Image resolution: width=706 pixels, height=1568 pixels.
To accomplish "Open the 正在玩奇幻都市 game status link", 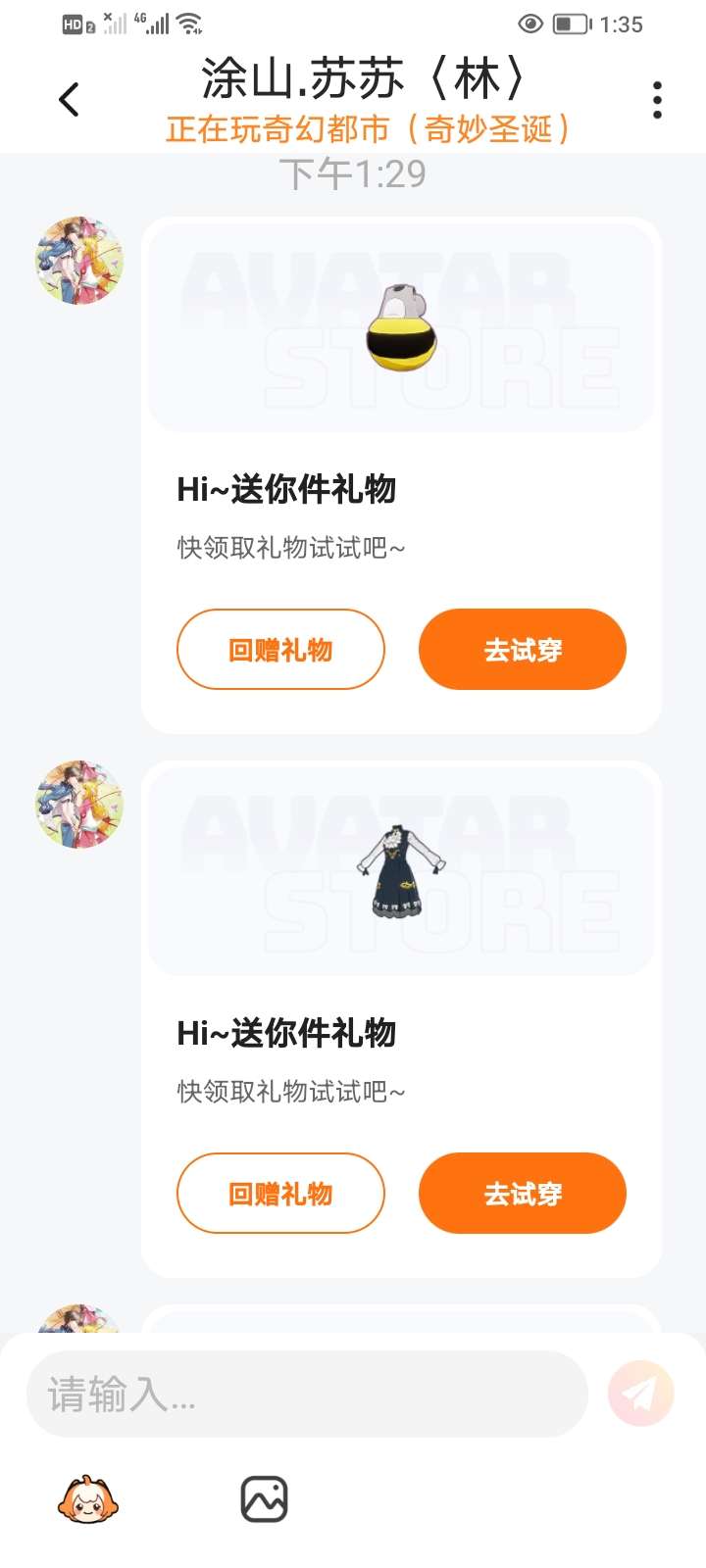I will [368, 129].
